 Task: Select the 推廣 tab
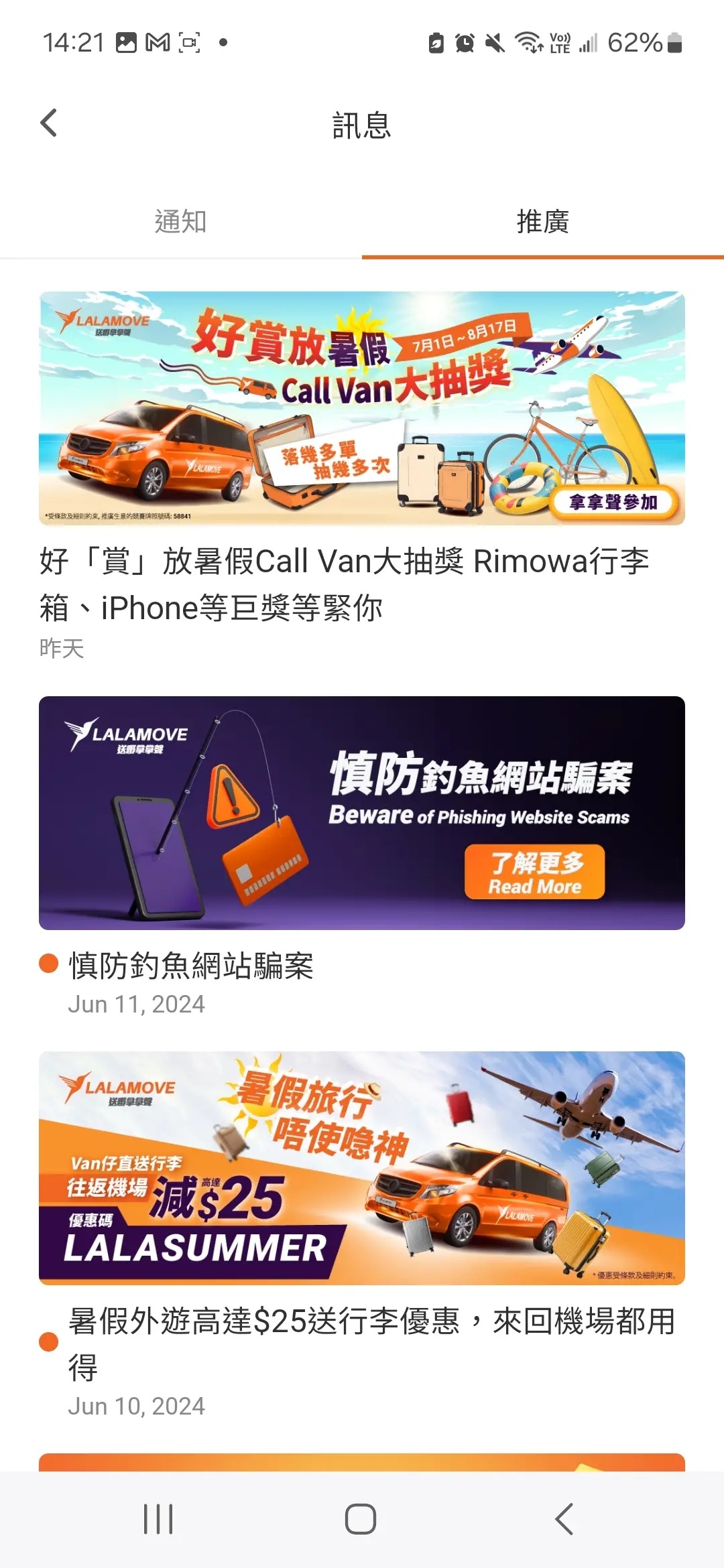(542, 222)
